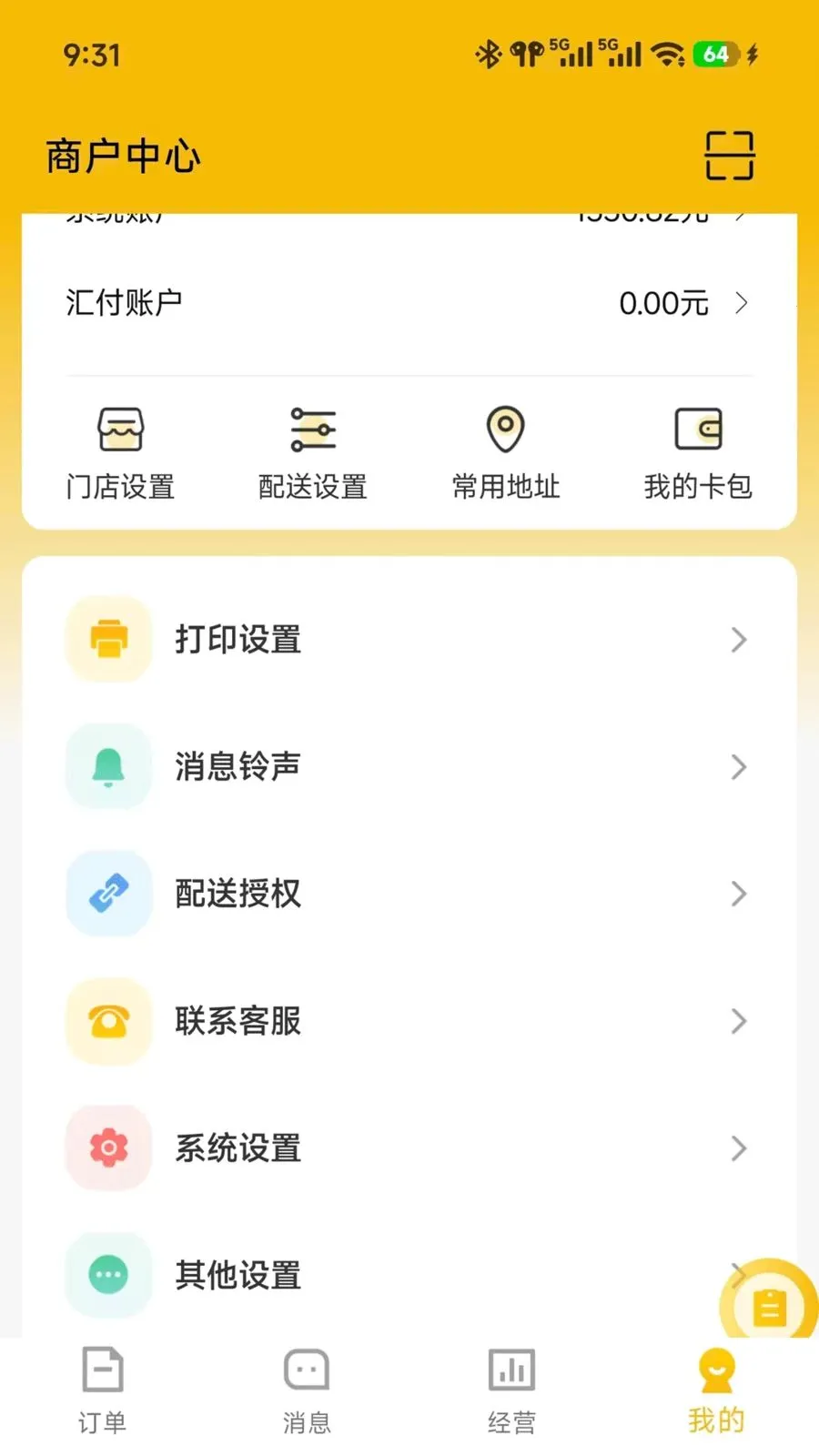The height and width of the screenshot is (1456, 819).
Task: Select the 消息铃声 bell icon
Action: 108,766
